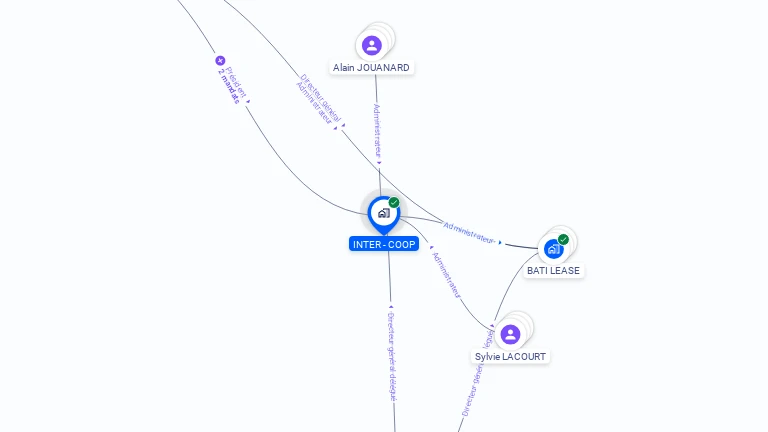Open the INTER-COOP company node
Image resolution: width=768 pixels, height=432 pixels.
[x=383, y=213]
